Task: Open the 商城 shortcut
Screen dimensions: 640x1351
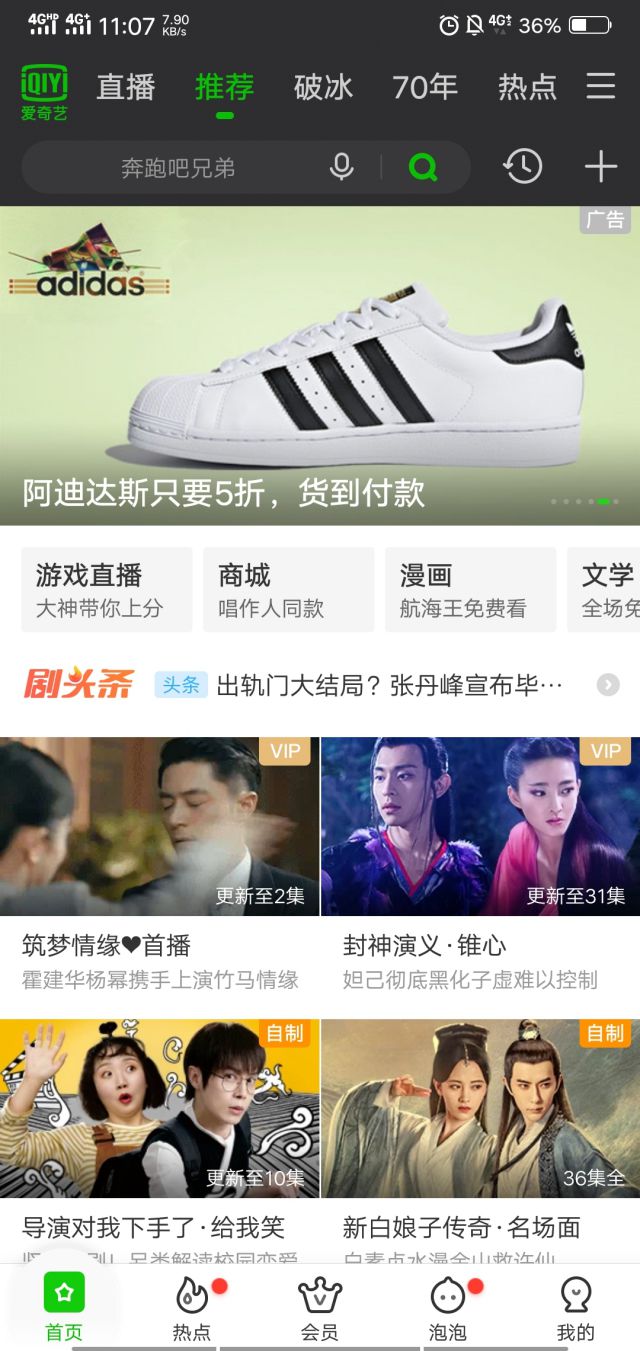Action: click(288, 589)
